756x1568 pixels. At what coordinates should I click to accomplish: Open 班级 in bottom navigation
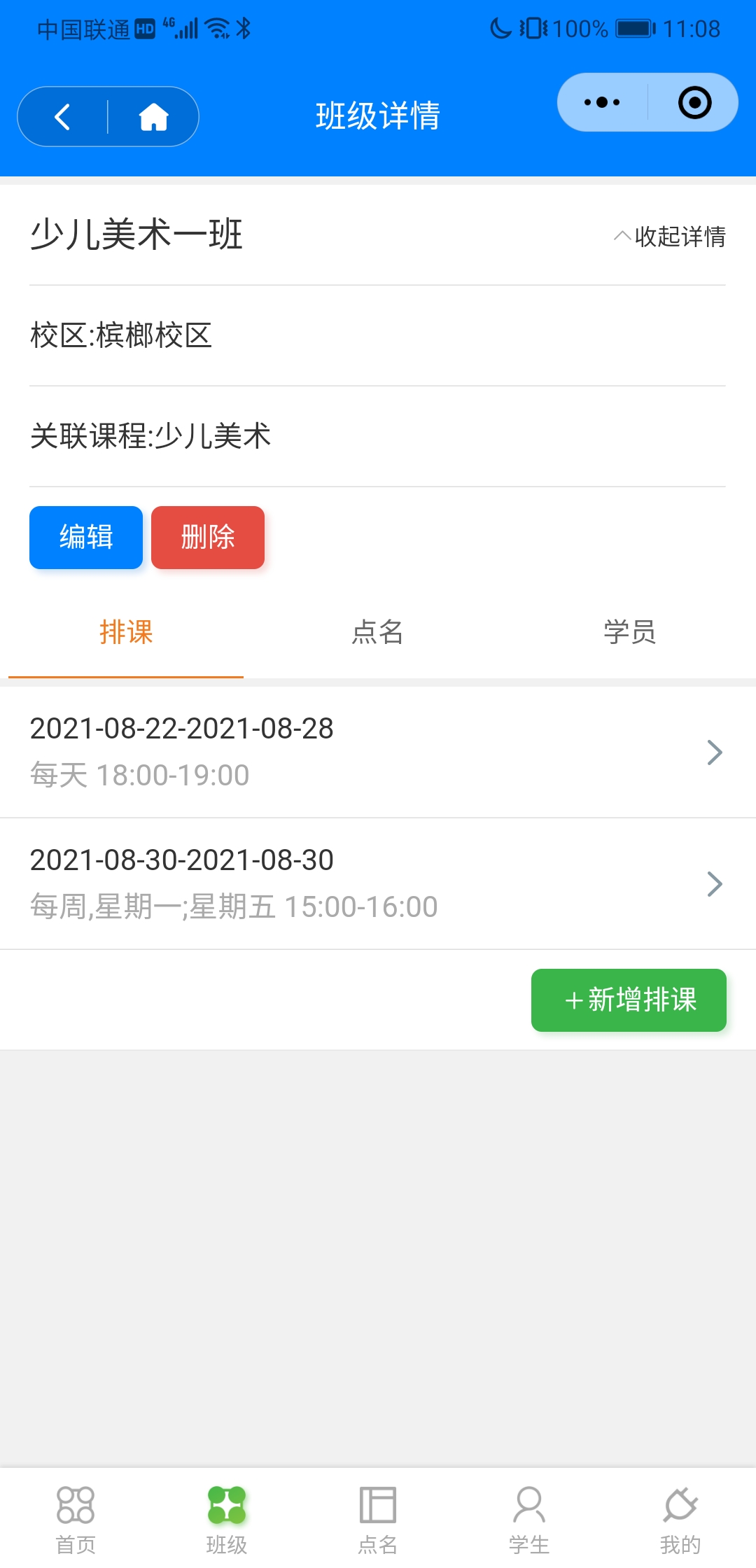227,1520
